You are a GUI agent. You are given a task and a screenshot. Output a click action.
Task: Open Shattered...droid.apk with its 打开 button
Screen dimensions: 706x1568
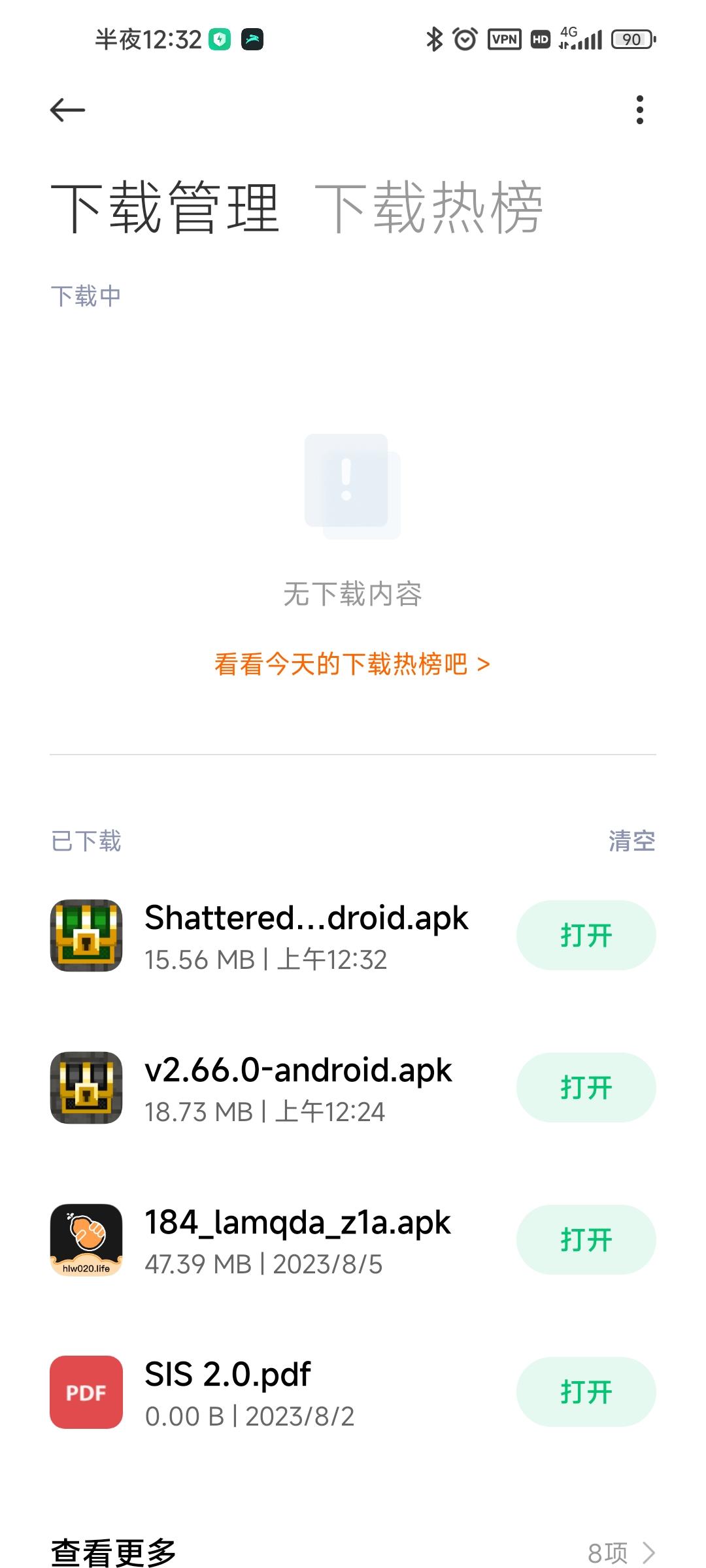(586, 935)
